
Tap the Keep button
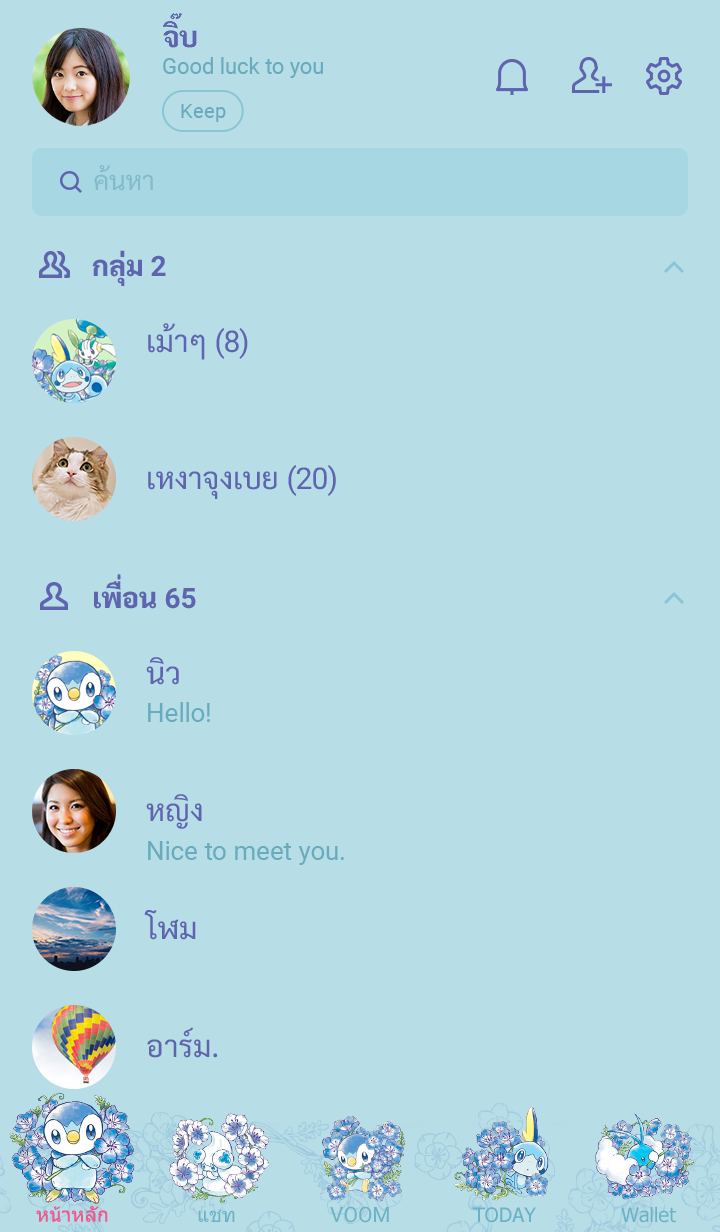[203, 111]
